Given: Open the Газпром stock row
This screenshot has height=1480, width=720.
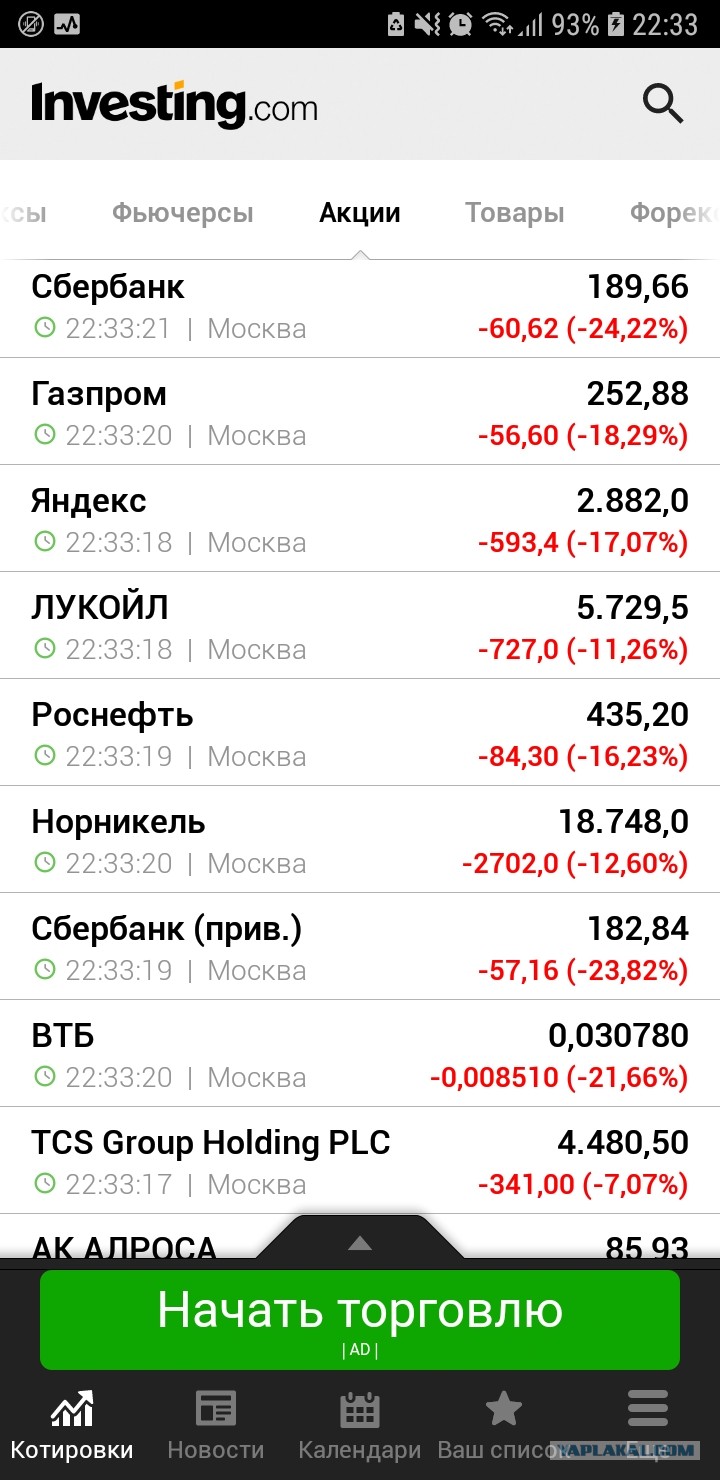Looking at the screenshot, I should [360, 411].
